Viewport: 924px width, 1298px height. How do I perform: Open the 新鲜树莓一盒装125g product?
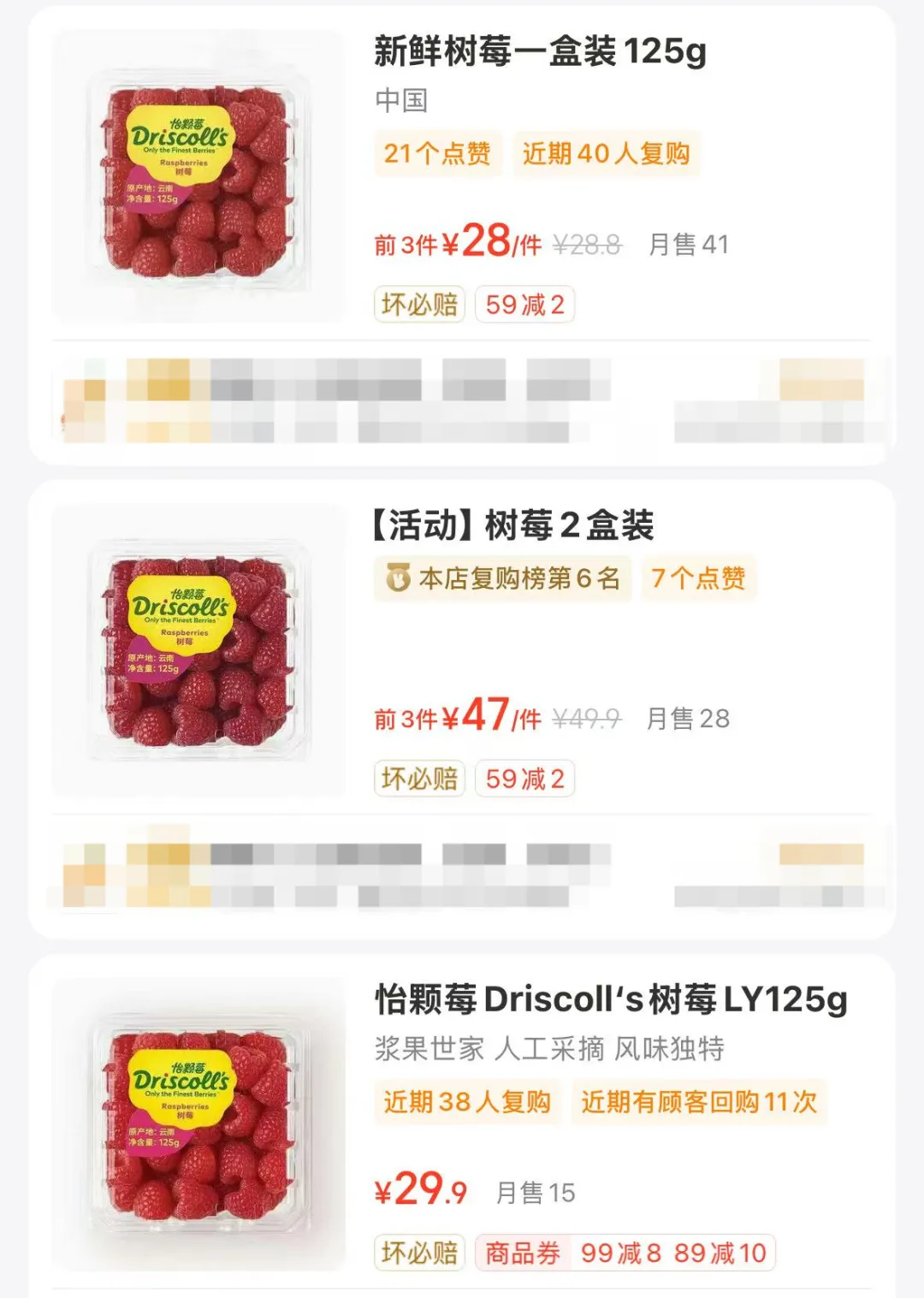pyautogui.click(x=541, y=52)
